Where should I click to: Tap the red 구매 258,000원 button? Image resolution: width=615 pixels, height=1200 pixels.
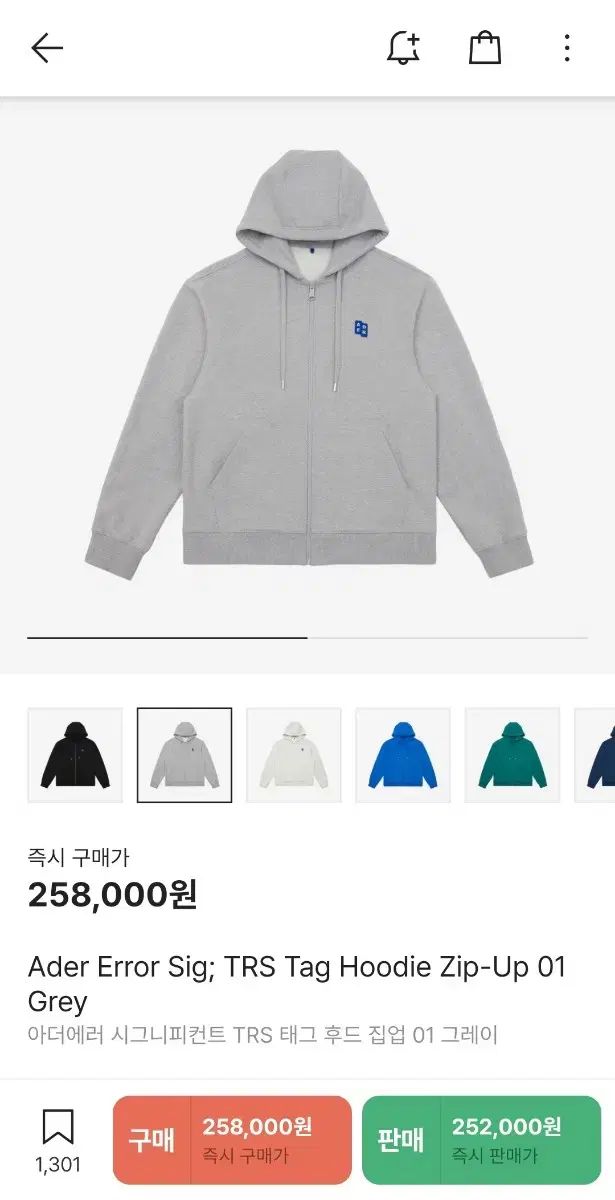click(232, 1140)
